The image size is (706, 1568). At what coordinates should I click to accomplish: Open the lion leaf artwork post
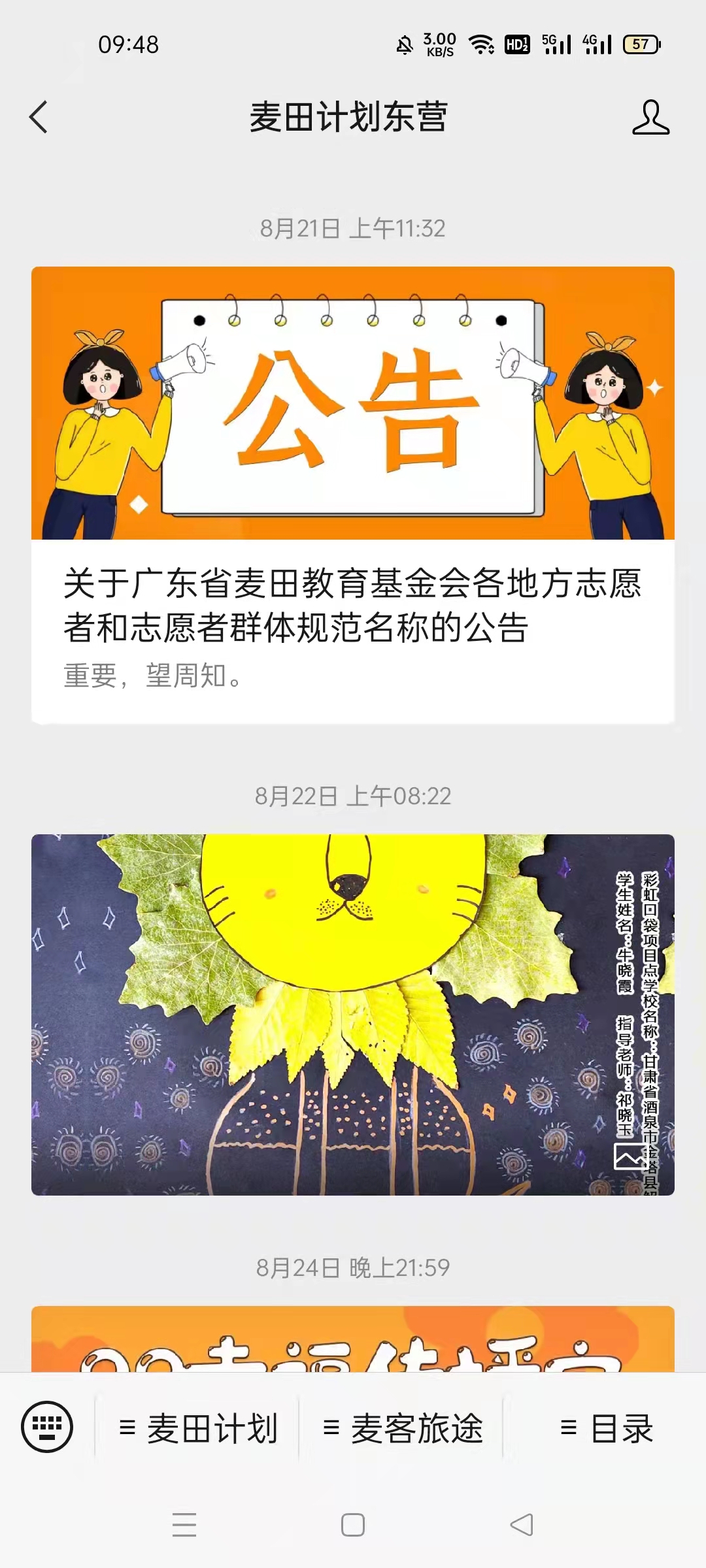coord(353,1015)
